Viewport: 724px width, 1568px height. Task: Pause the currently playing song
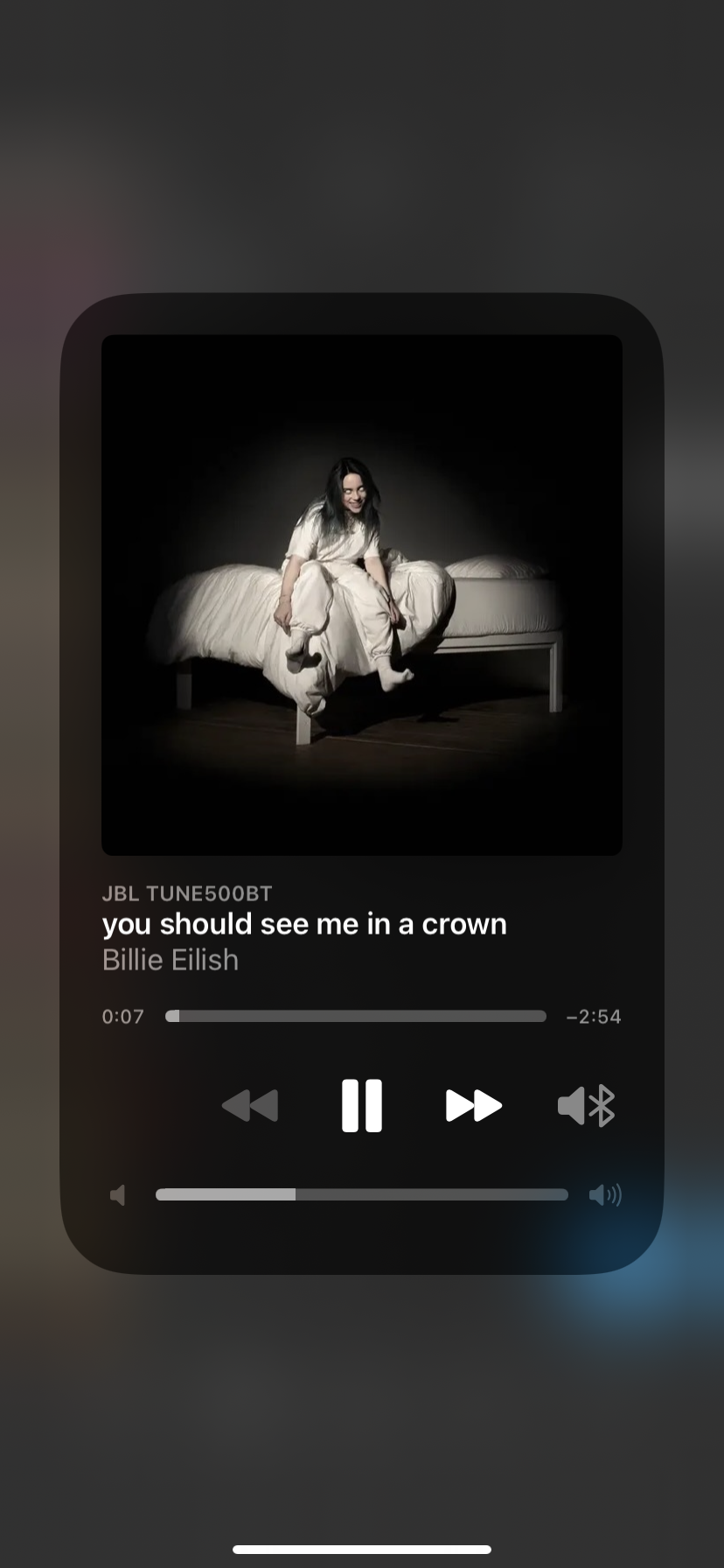coord(361,1105)
